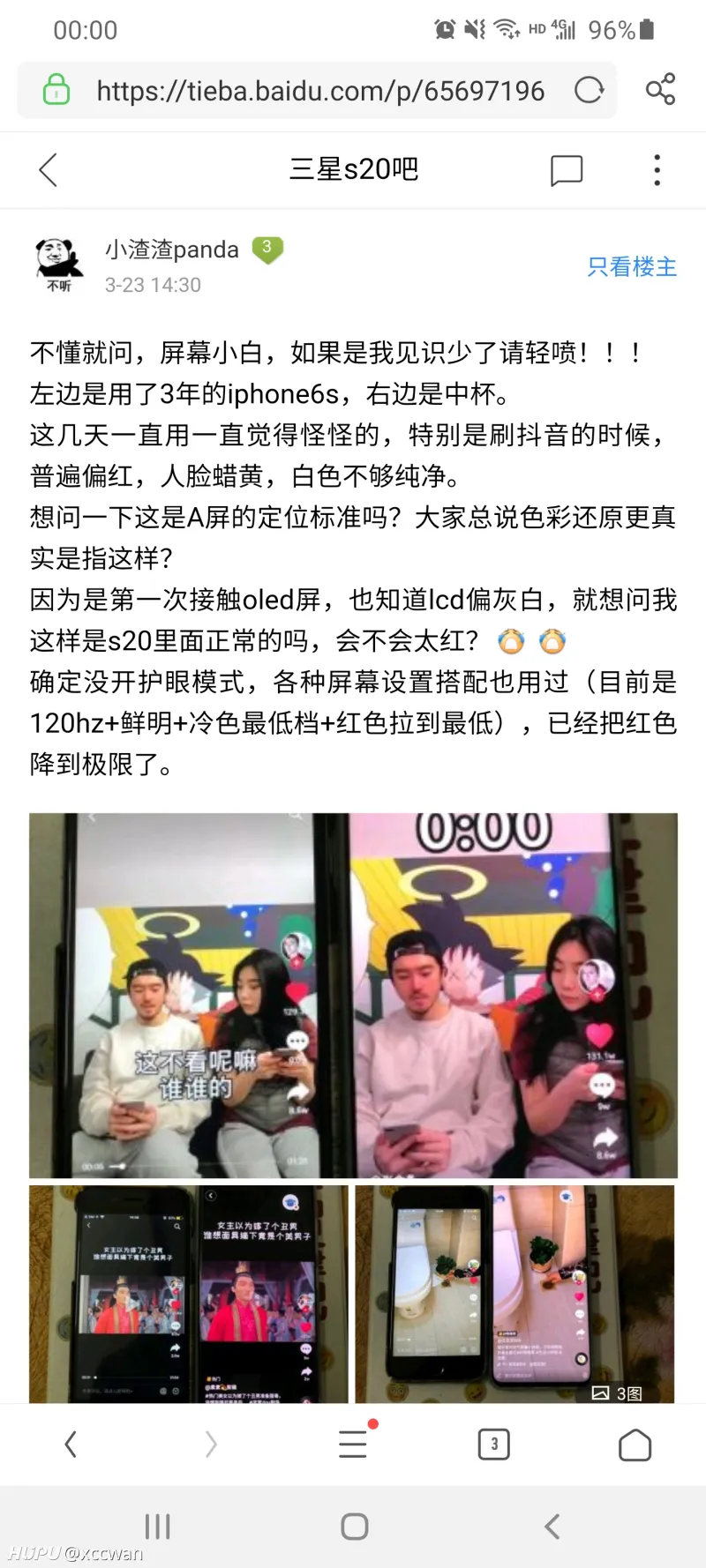Image resolution: width=706 pixels, height=1568 pixels.
Task: Reload the current page
Action: (x=589, y=91)
